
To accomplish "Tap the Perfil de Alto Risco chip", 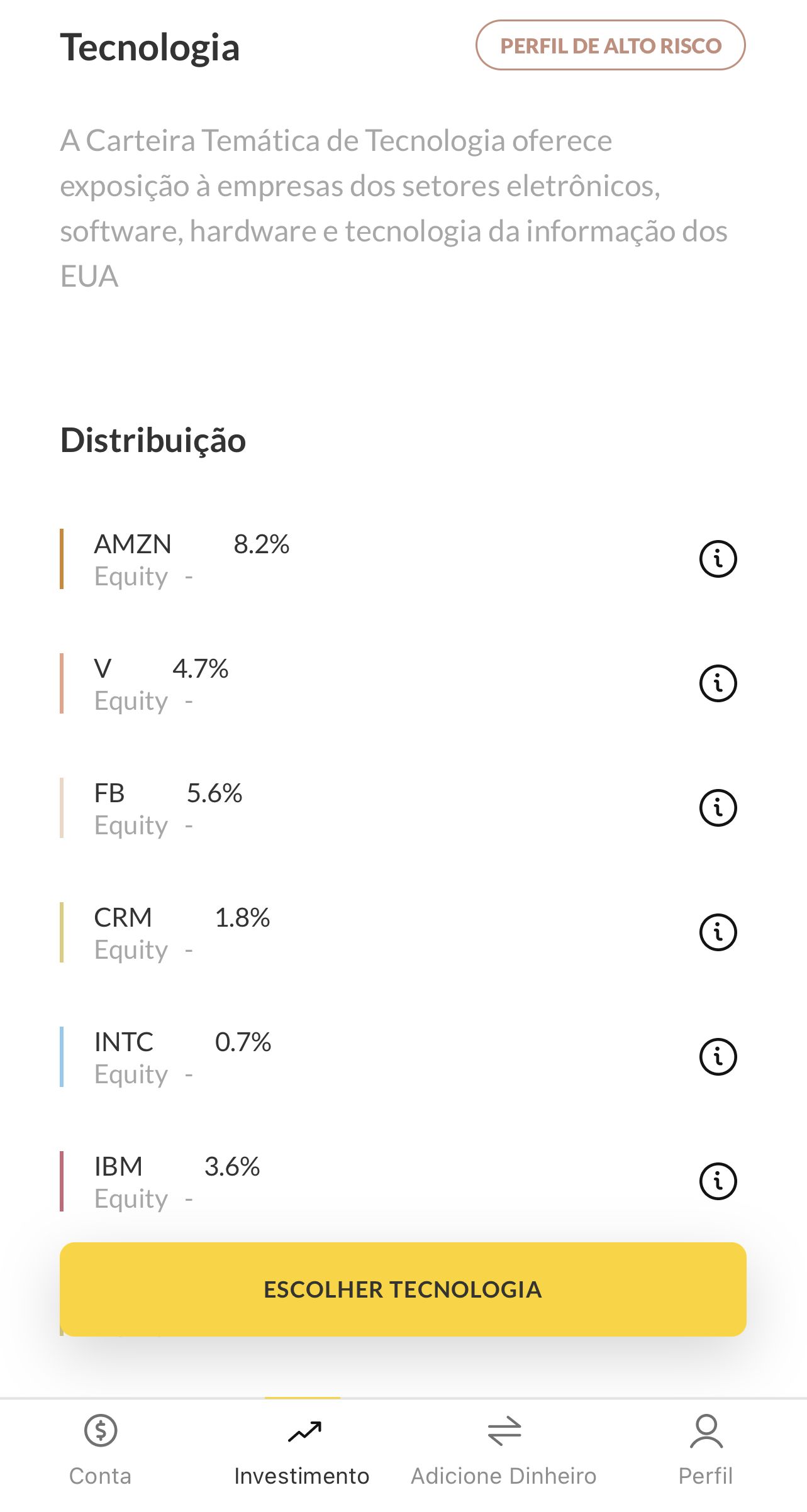I will tap(611, 45).
